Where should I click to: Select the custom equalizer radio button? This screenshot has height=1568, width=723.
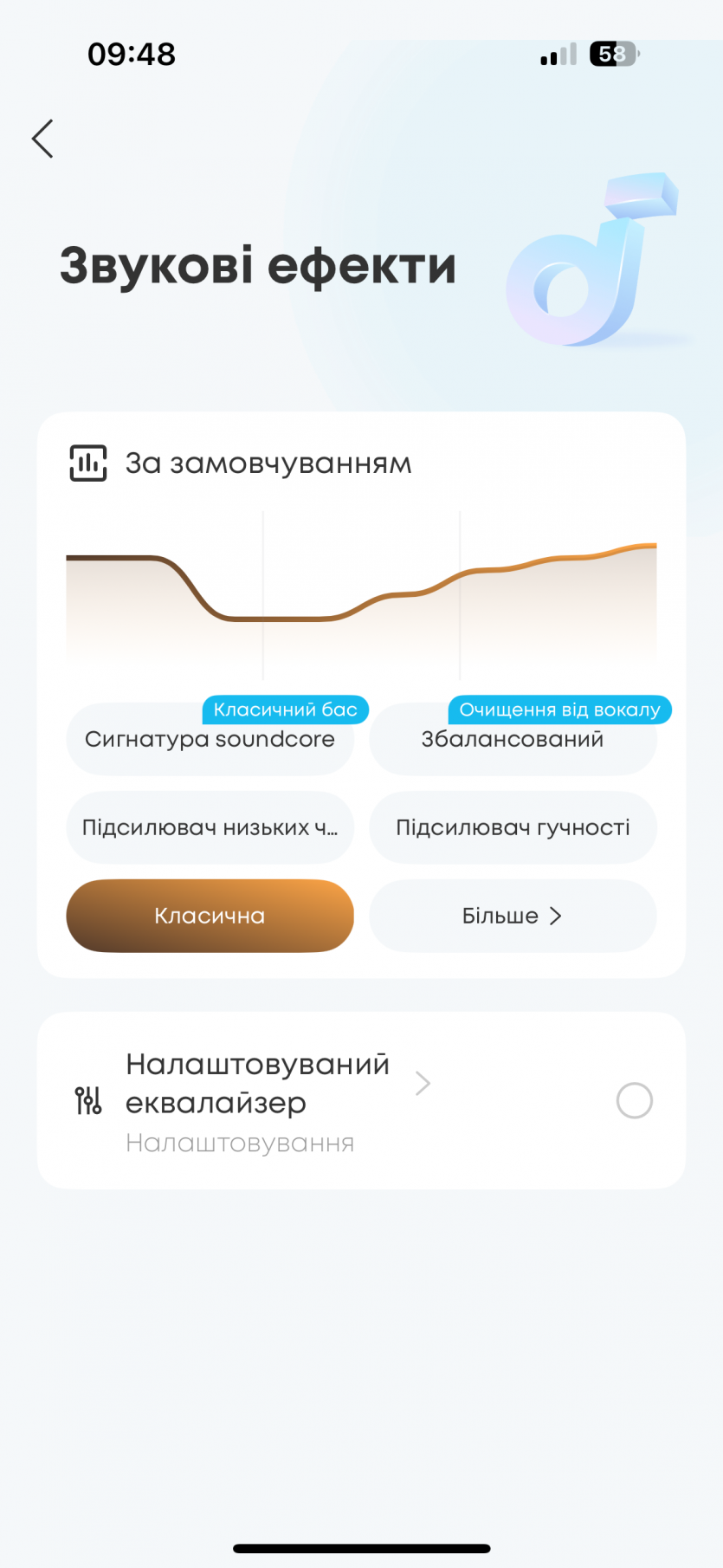tap(634, 1101)
